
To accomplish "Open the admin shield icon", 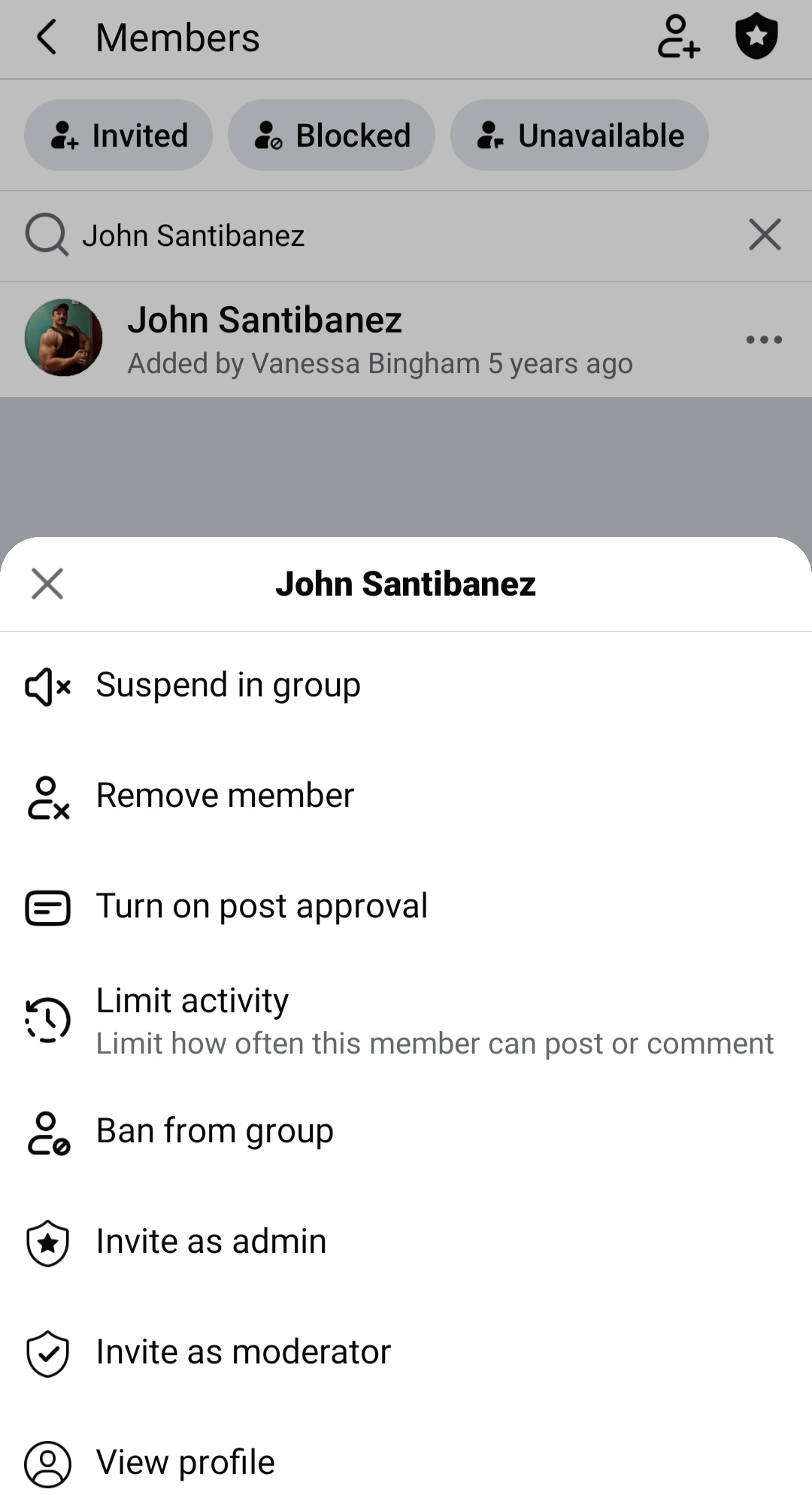I will click(x=756, y=37).
